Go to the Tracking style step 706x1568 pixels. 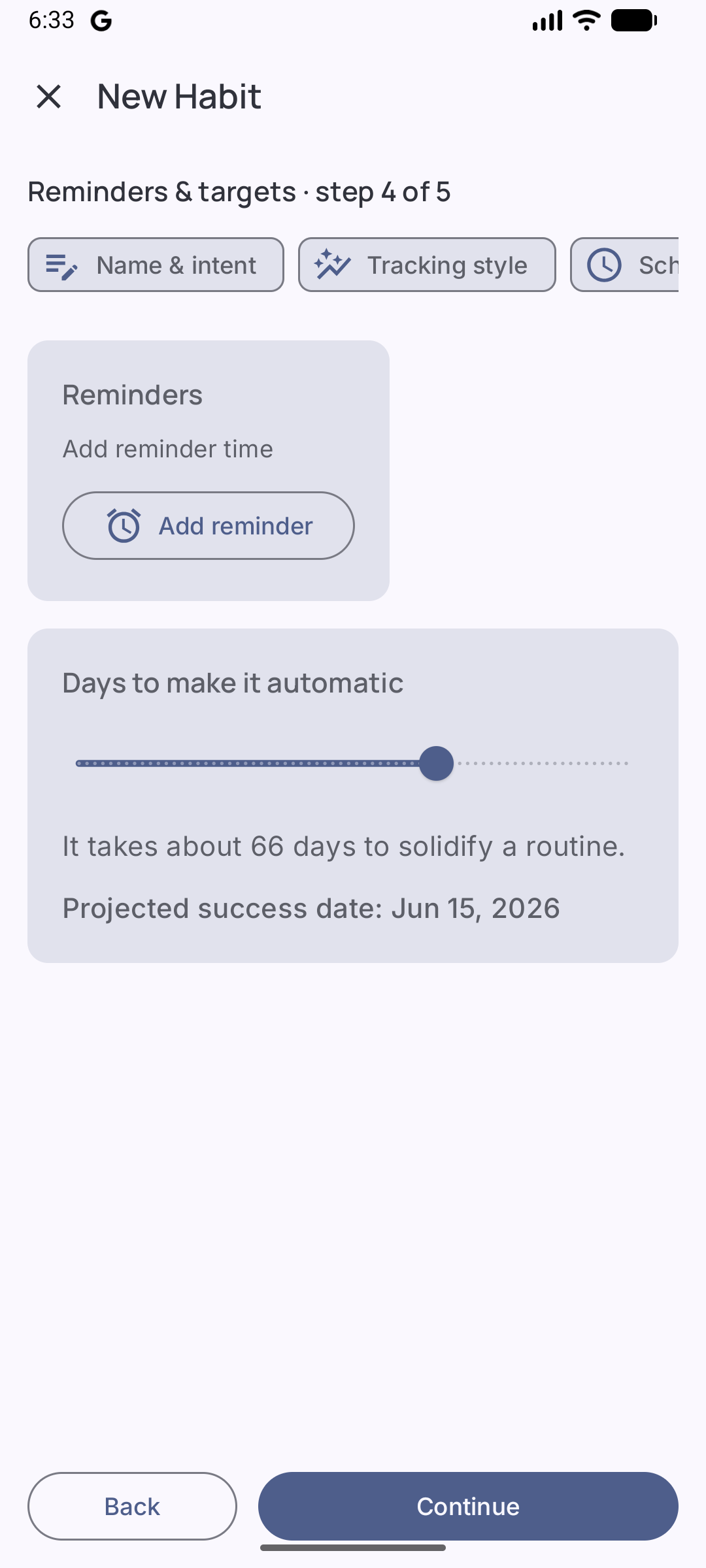[427, 265]
